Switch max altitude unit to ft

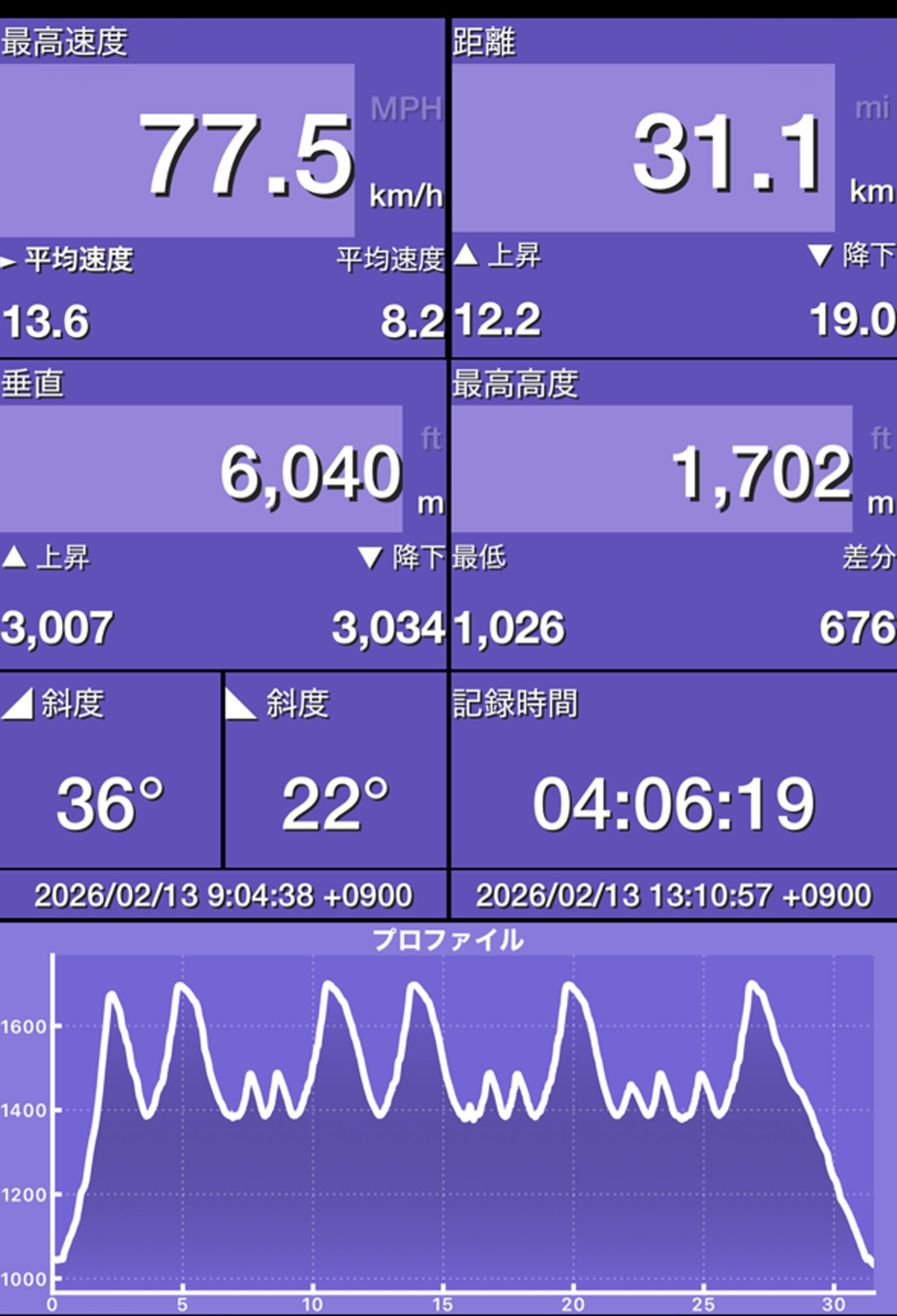tap(880, 438)
